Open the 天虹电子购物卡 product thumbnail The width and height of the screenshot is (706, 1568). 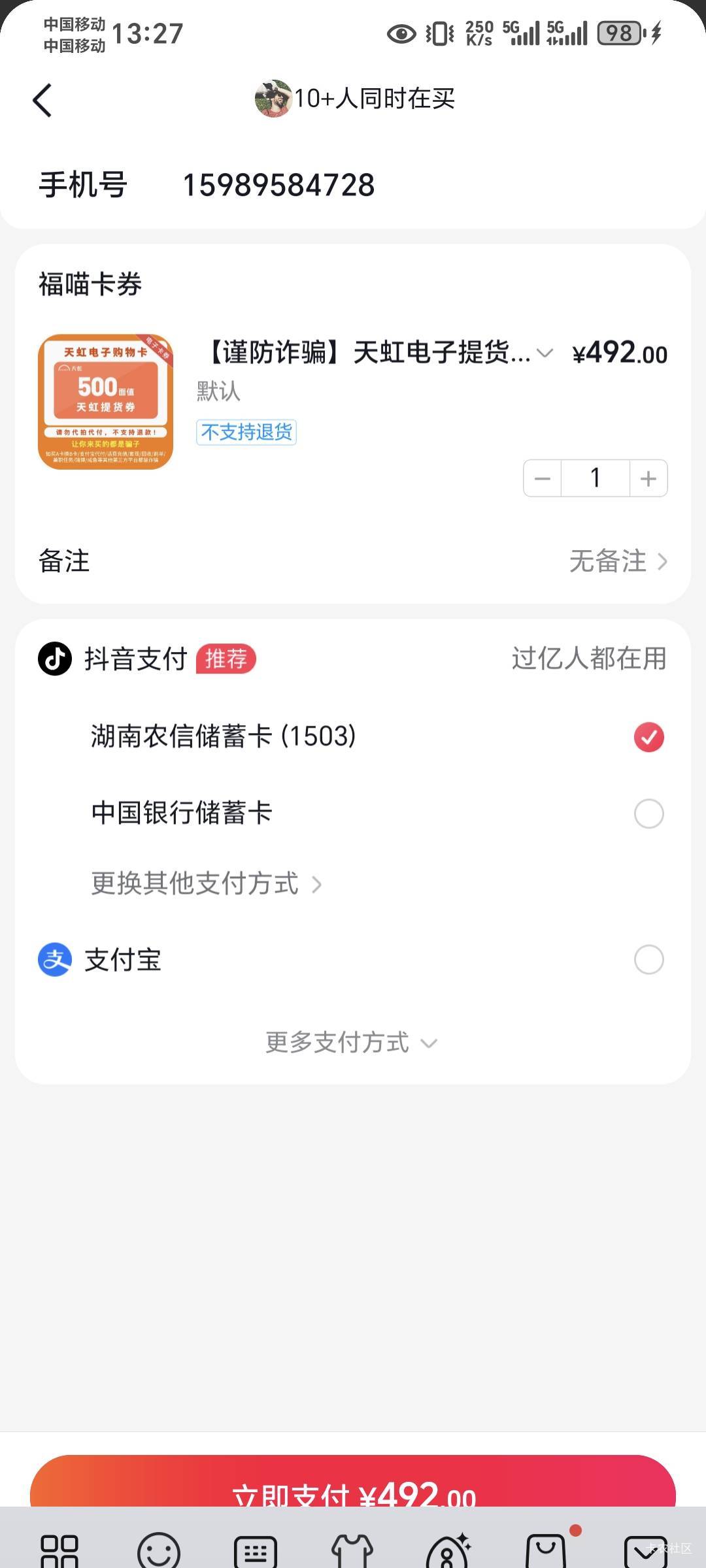[x=106, y=402]
